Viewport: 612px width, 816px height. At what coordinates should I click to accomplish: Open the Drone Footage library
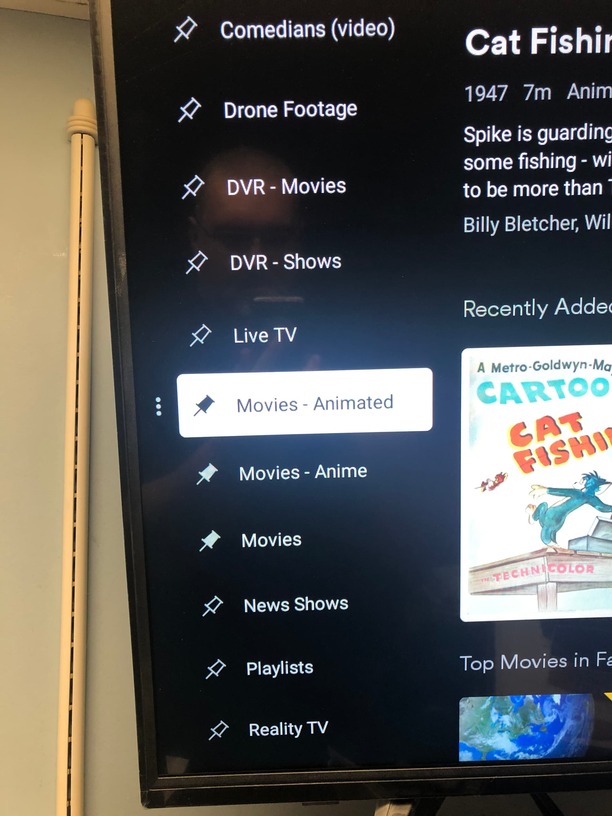(x=290, y=110)
